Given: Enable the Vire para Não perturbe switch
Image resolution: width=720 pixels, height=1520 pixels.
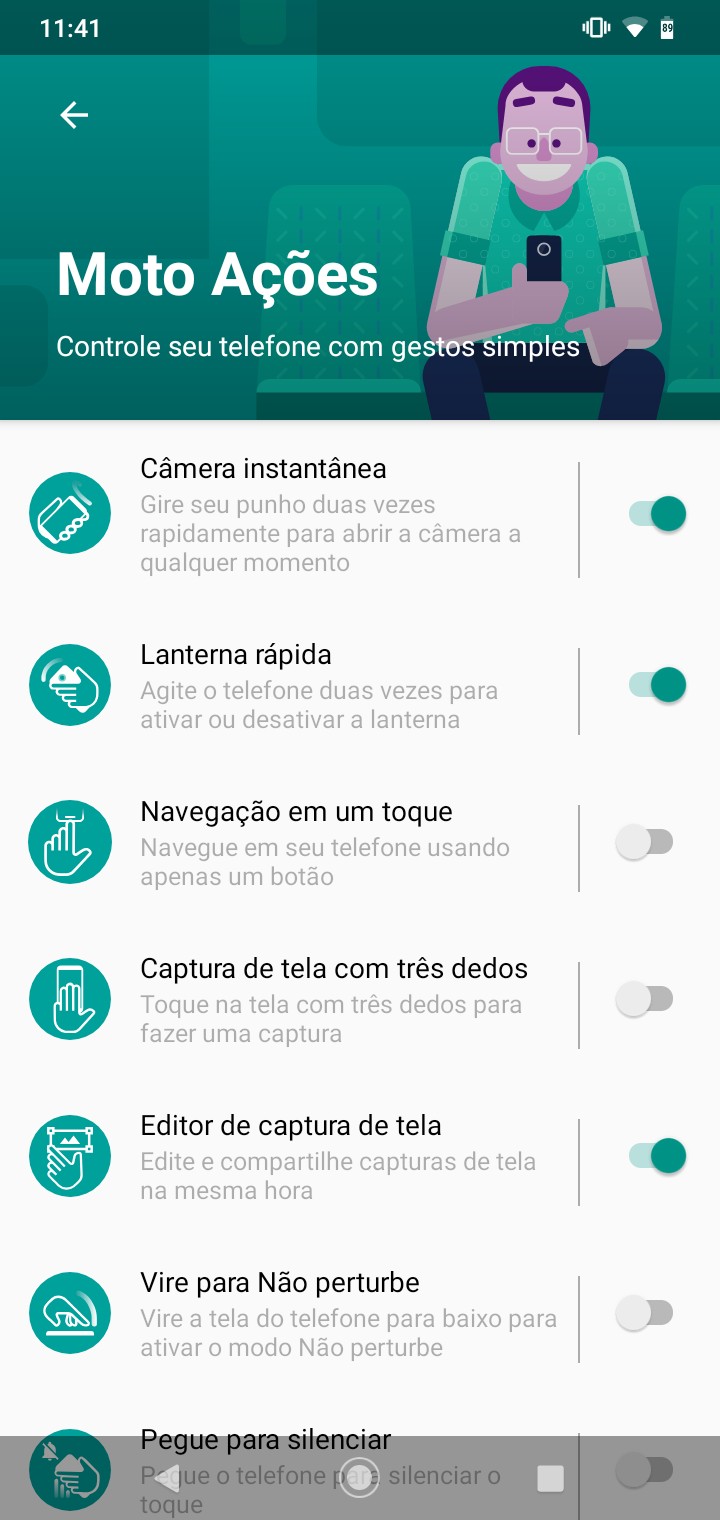Looking at the screenshot, I should [645, 1314].
